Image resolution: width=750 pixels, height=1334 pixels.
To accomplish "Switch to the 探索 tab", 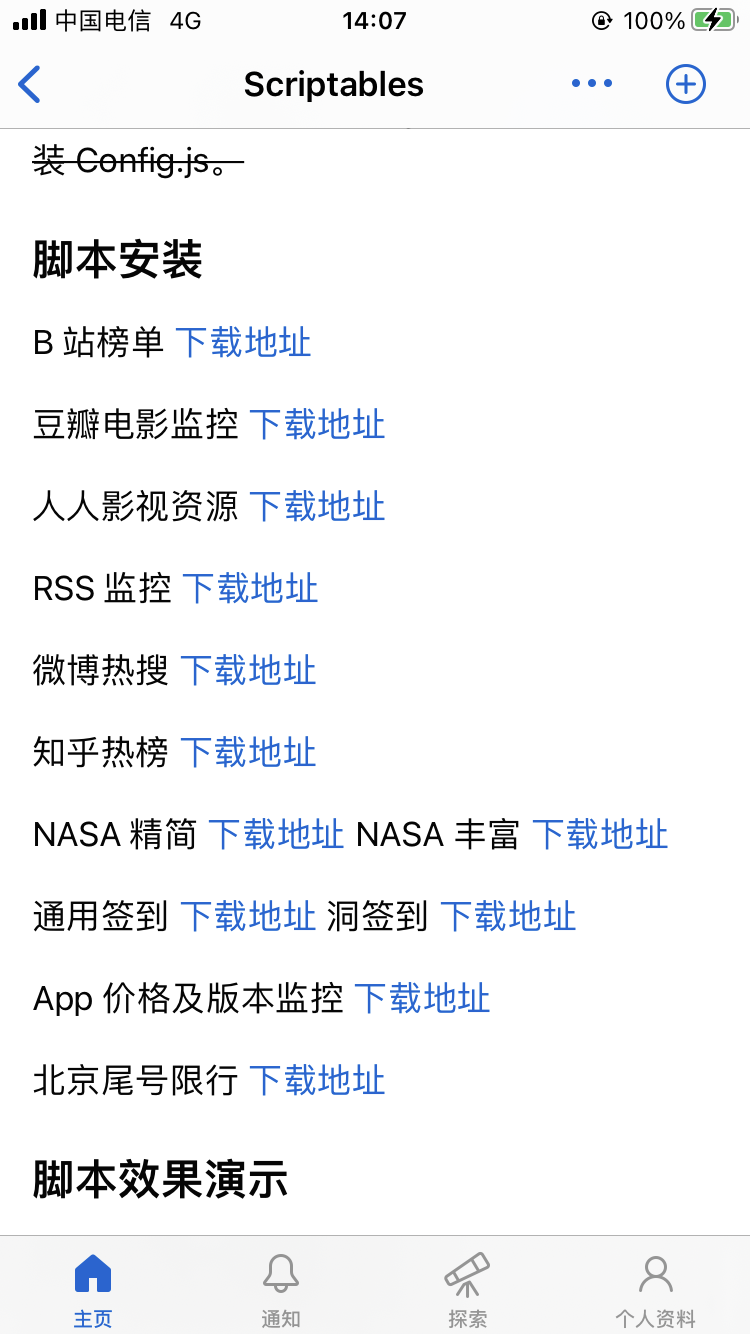I will point(467,1289).
